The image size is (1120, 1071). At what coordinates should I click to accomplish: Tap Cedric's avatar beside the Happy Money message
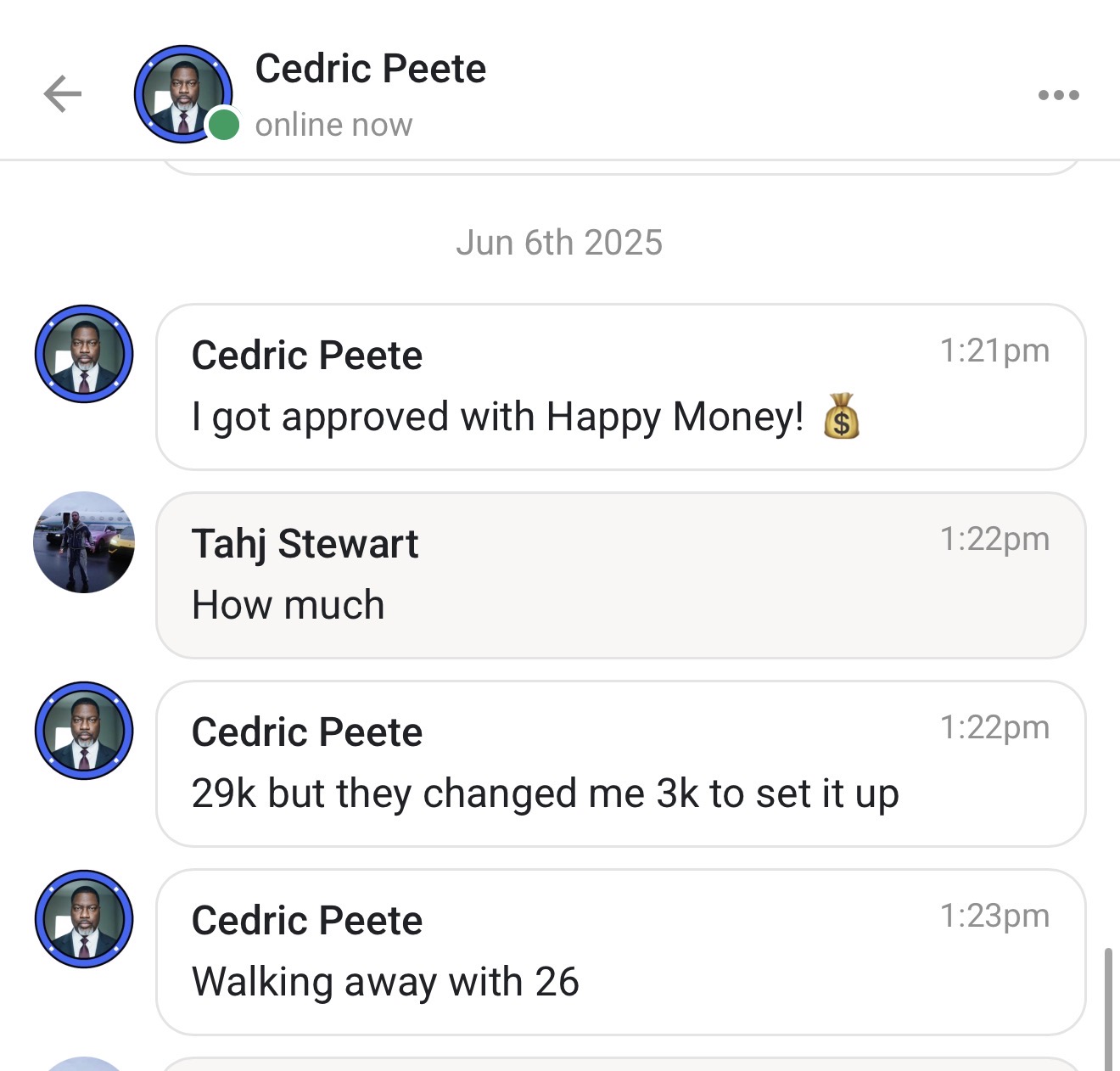84,354
